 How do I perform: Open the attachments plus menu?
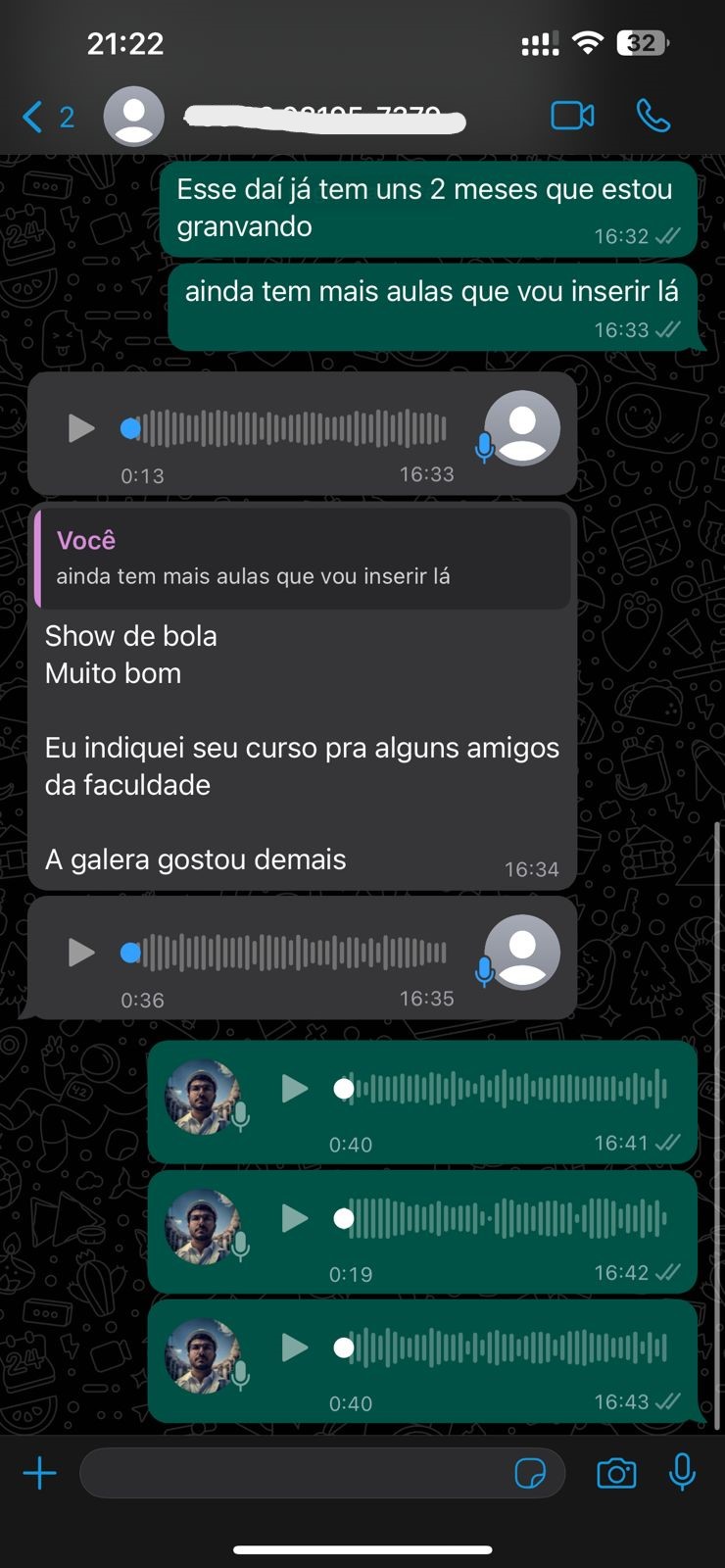coord(40,1473)
